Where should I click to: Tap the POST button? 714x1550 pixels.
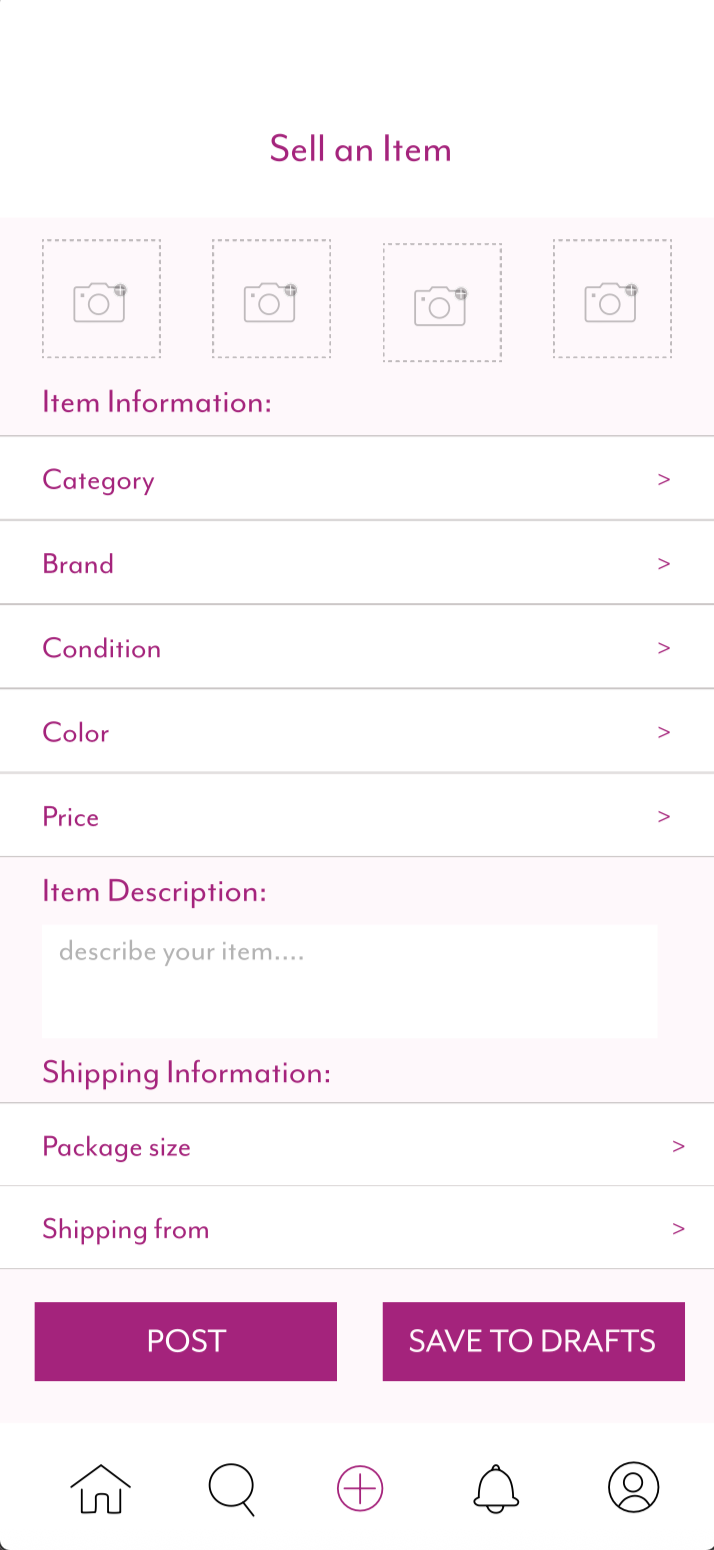point(186,1341)
